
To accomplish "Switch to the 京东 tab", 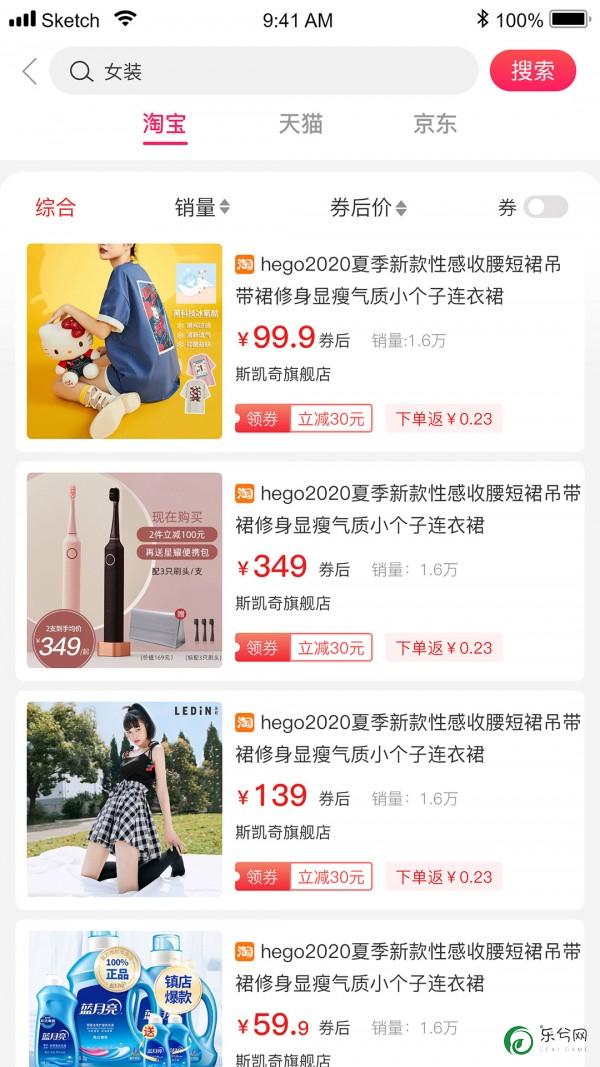I will coord(435,124).
